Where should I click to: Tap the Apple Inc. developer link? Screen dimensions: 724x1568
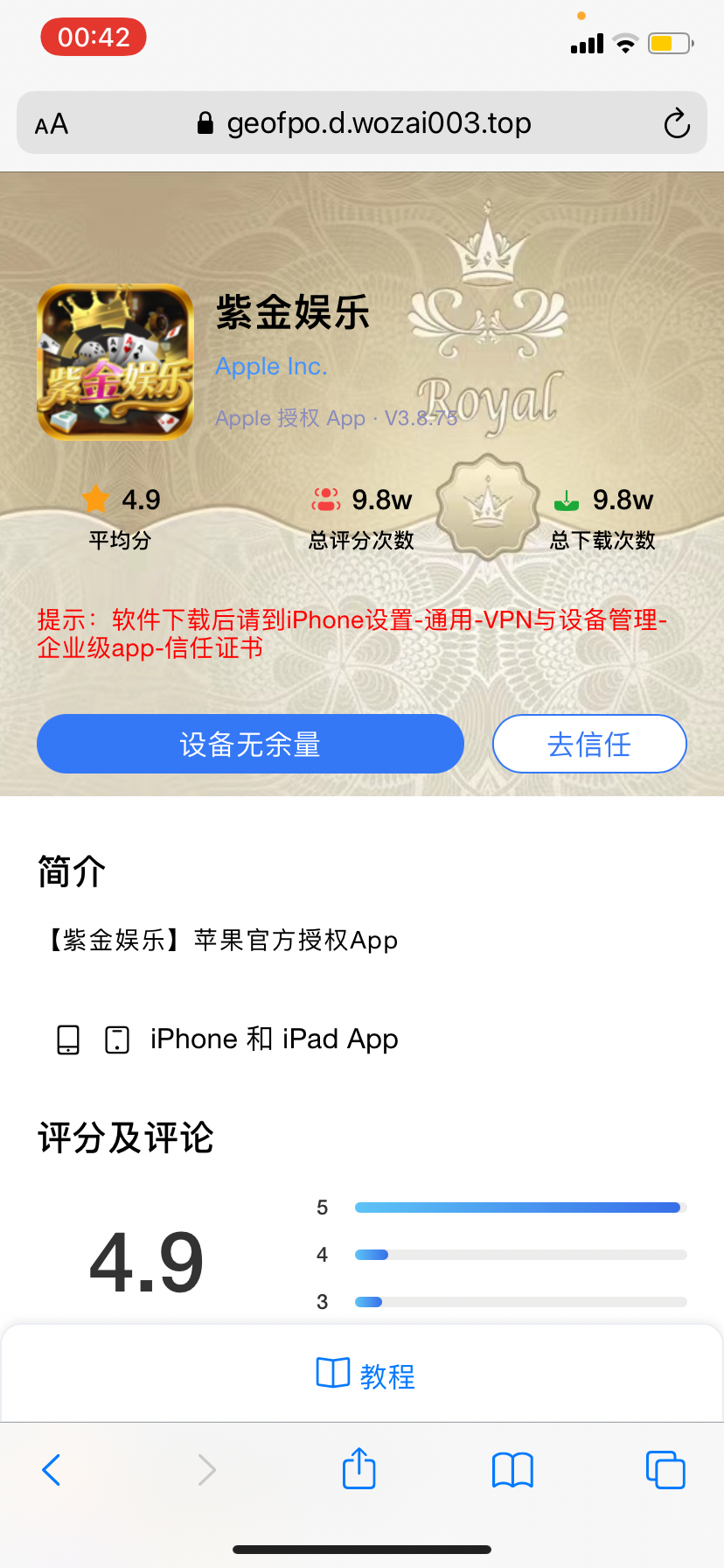click(271, 366)
